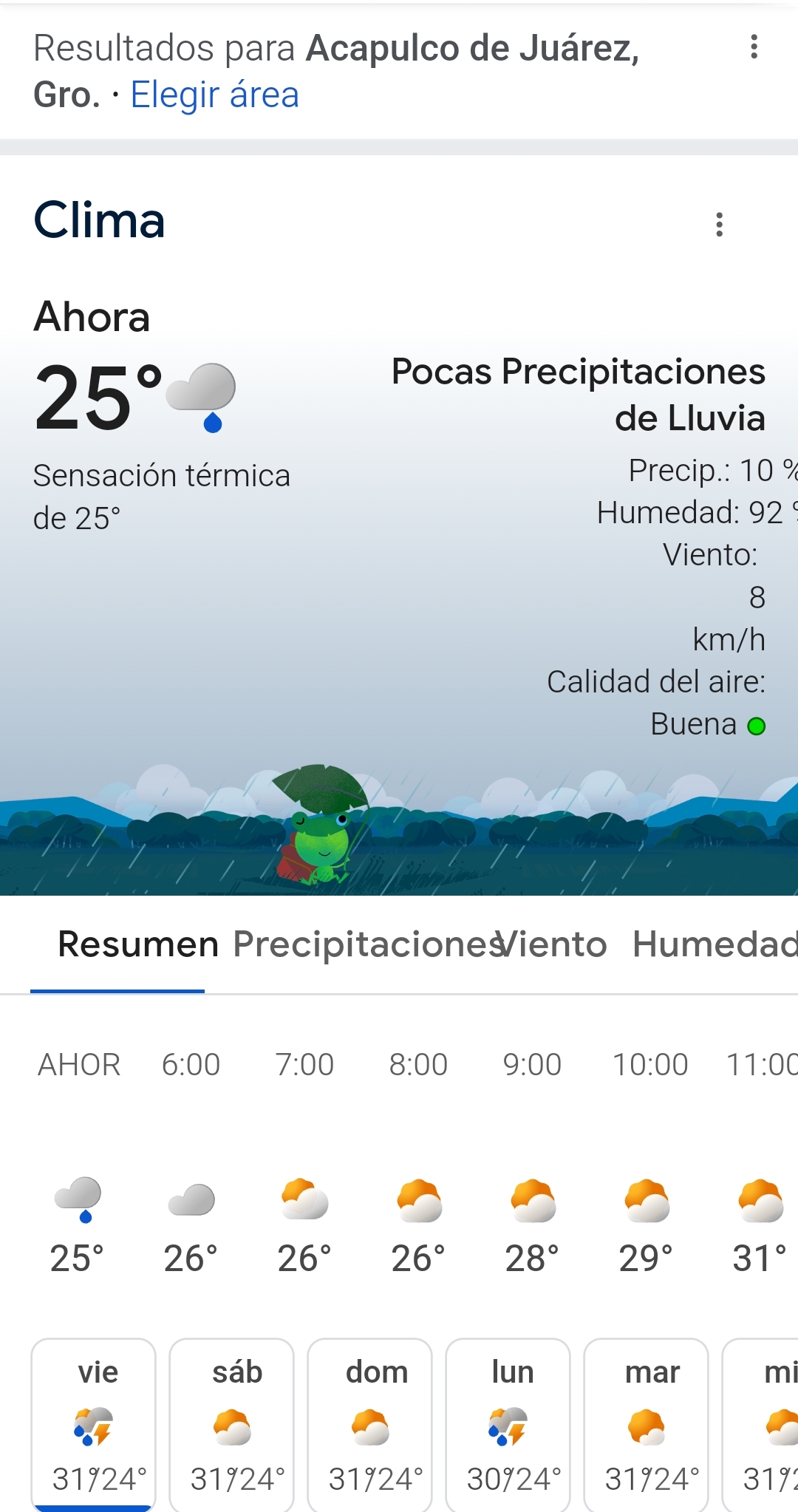Open the three-dot menu of the Clima card

tap(719, 225)
